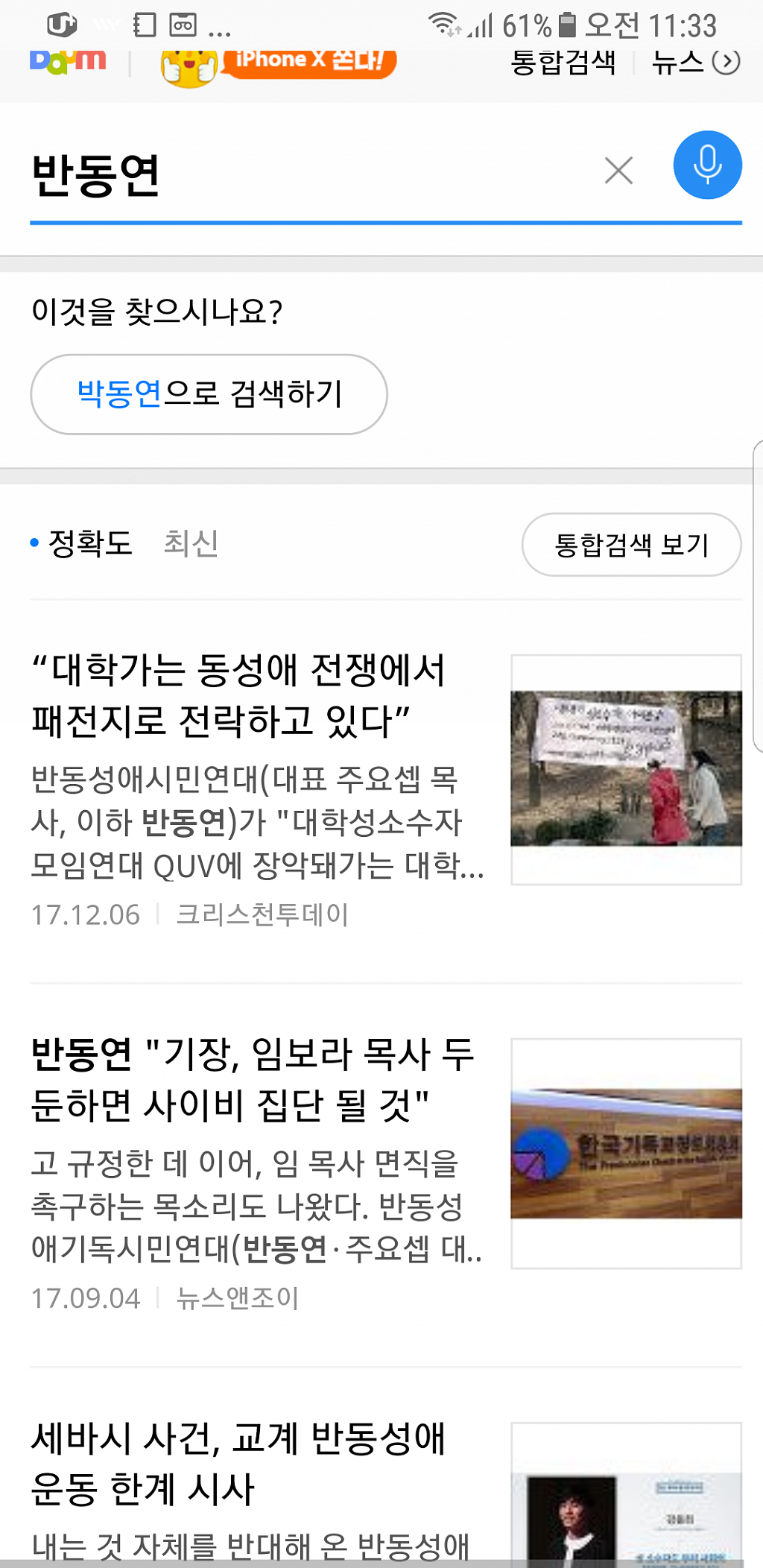763x1568 pixels.
Task: Search instead for 박동연
Action: tap(209, 394)
